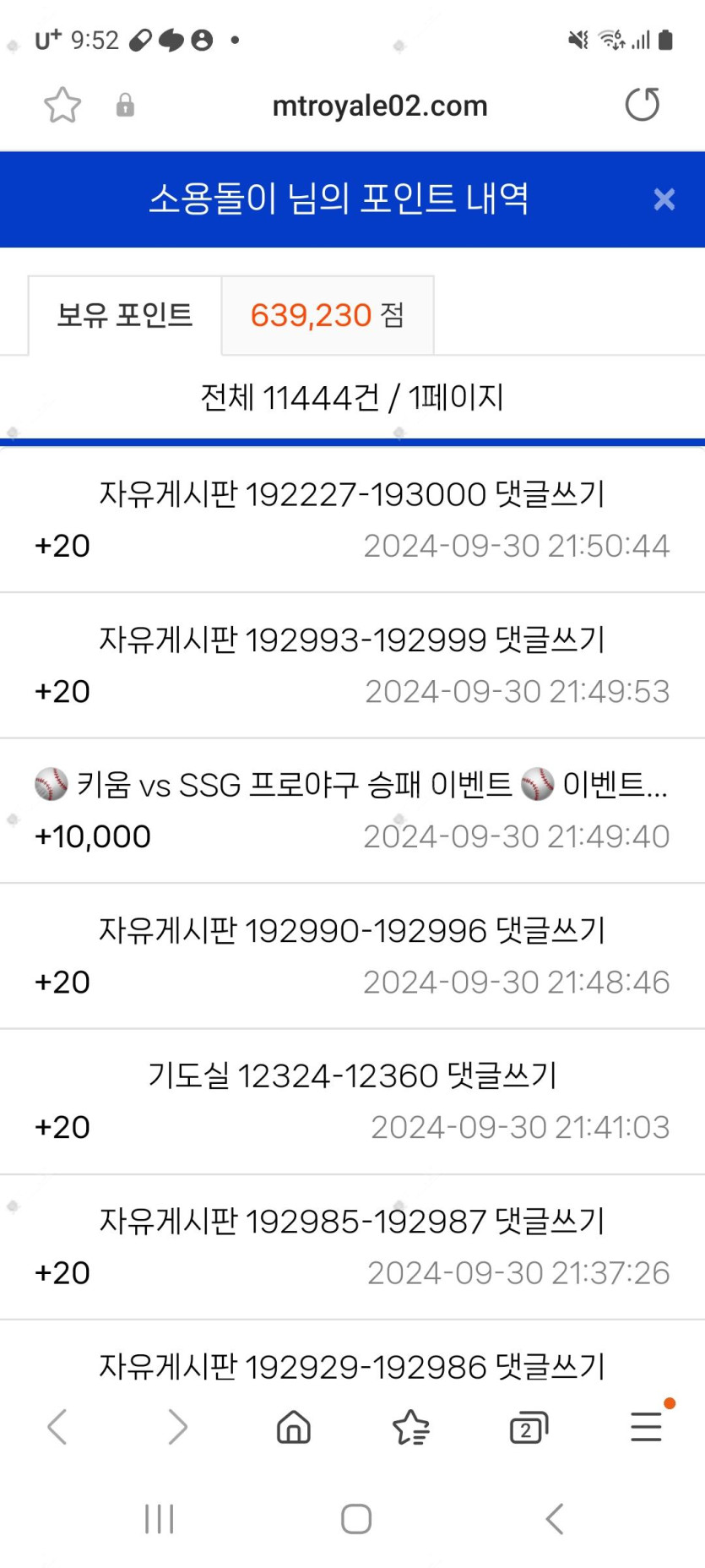
Task: Open the browser bookmarks list
Action: [411, 1427]
